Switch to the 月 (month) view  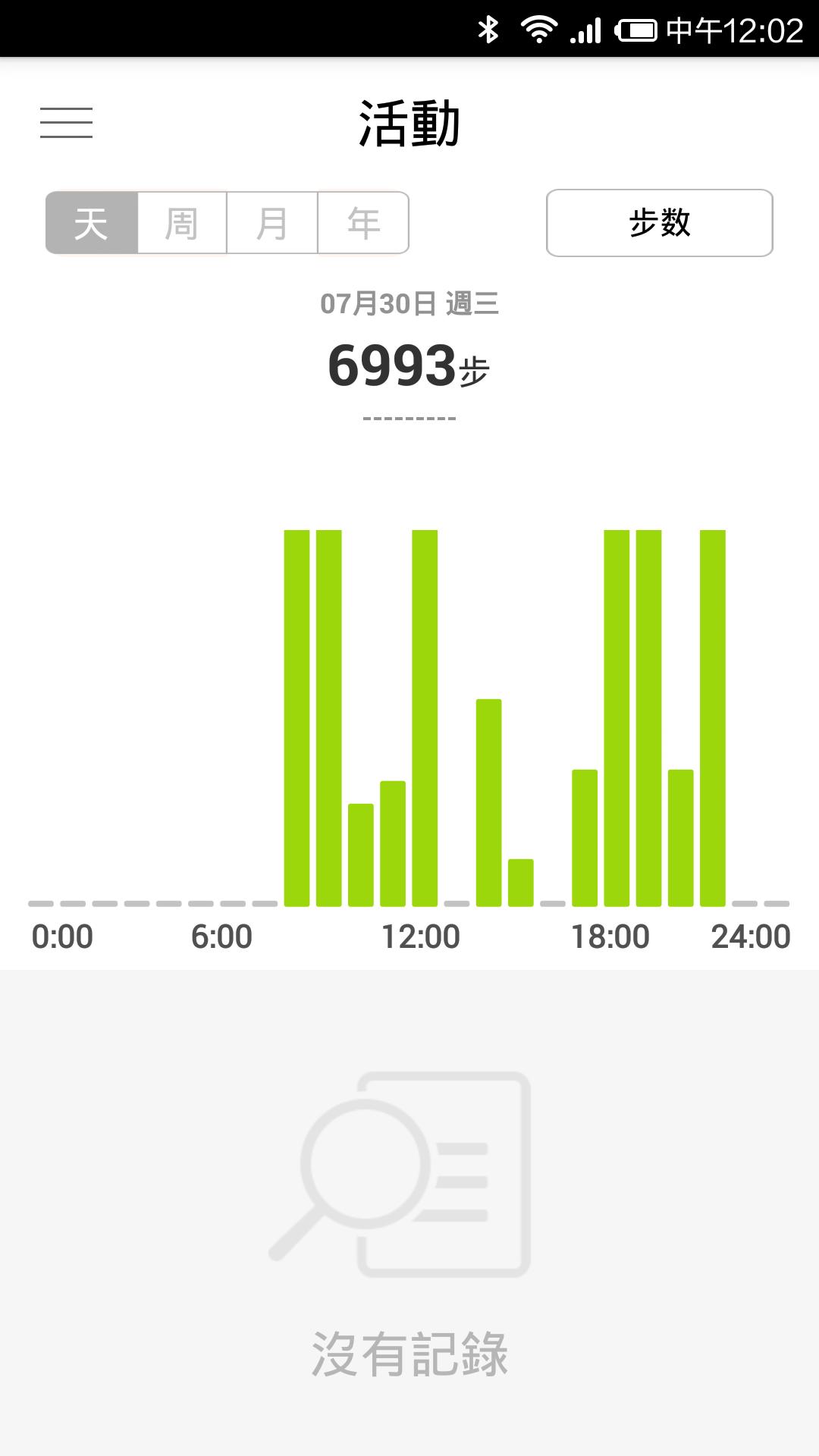(x=272, y=223)
